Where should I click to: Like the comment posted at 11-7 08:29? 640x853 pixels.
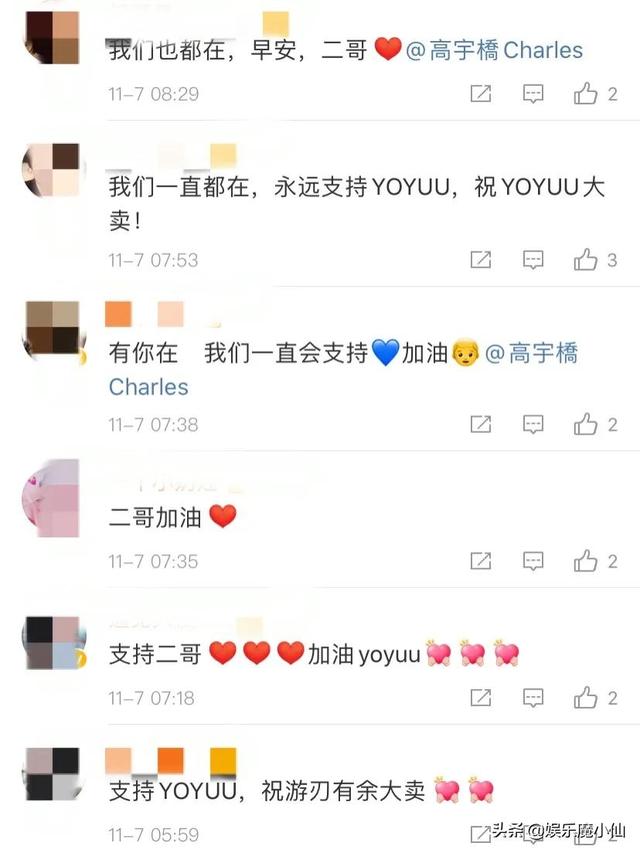pos(586,94)
